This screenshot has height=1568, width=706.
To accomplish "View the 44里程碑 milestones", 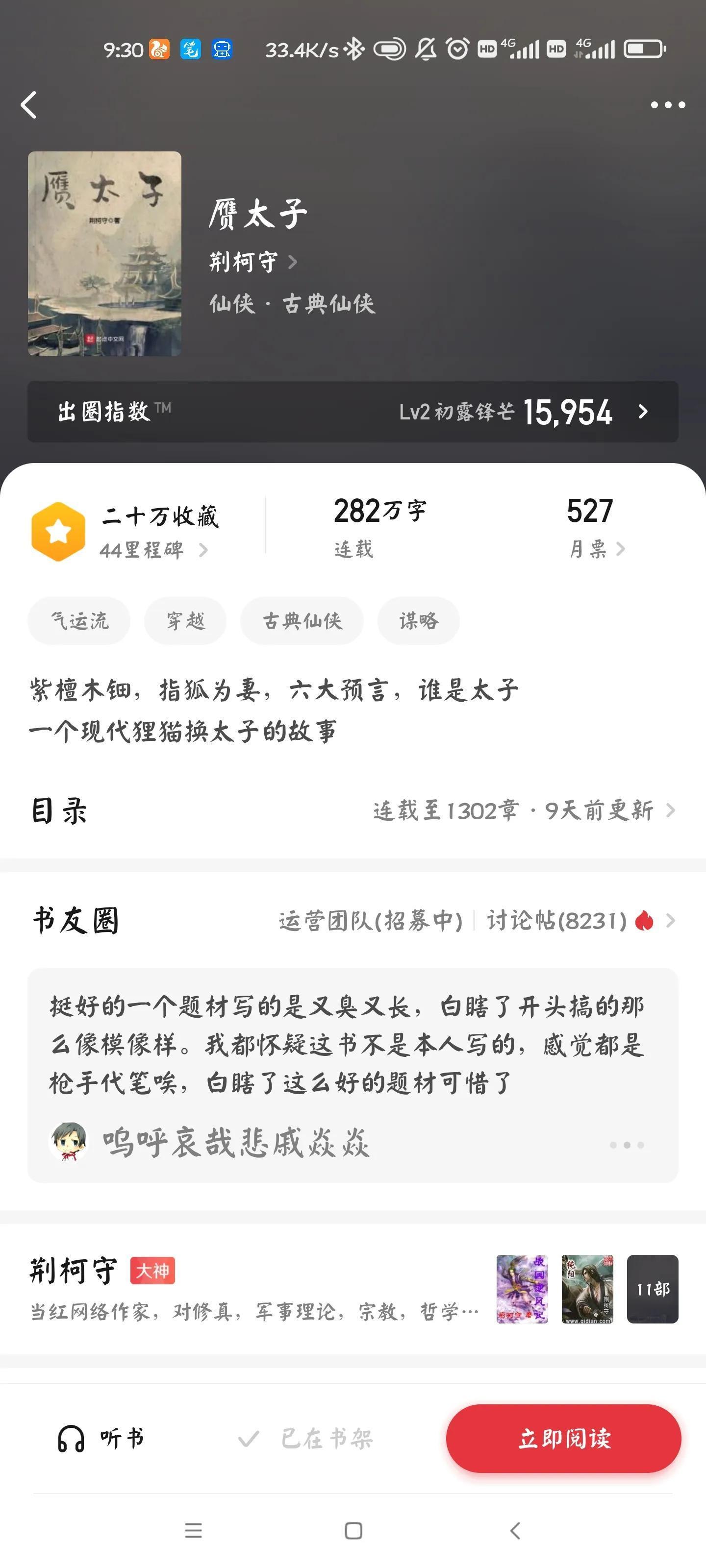I will click(152, 550).
